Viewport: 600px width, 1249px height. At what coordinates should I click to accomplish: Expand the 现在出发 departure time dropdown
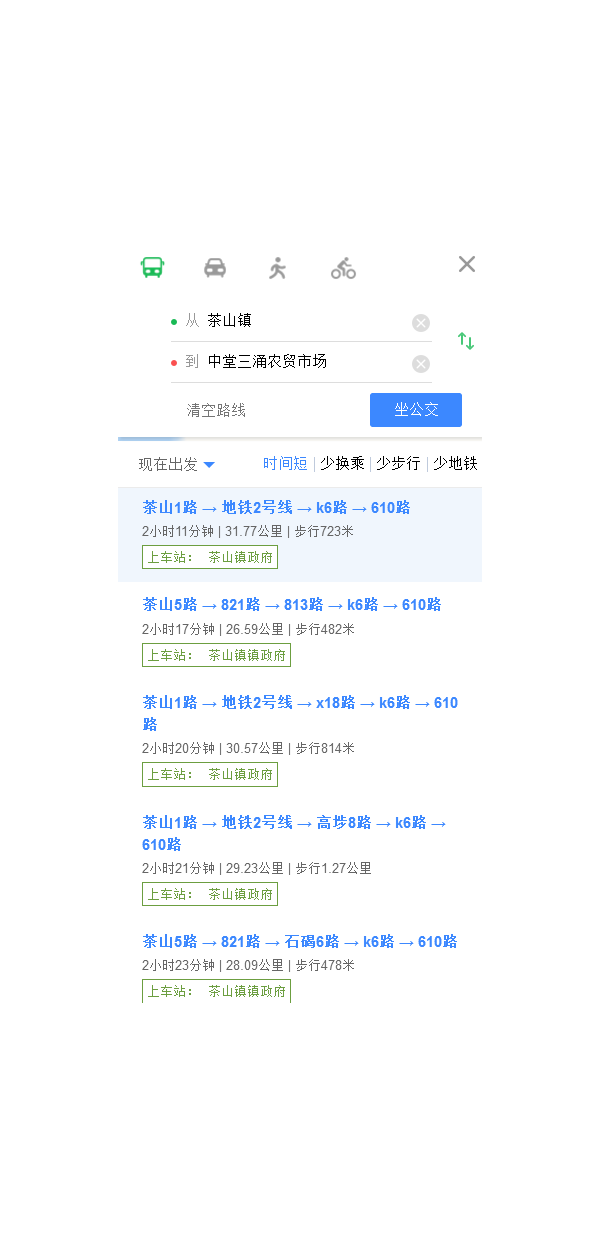pyautogui.click(x=177, y=464)
